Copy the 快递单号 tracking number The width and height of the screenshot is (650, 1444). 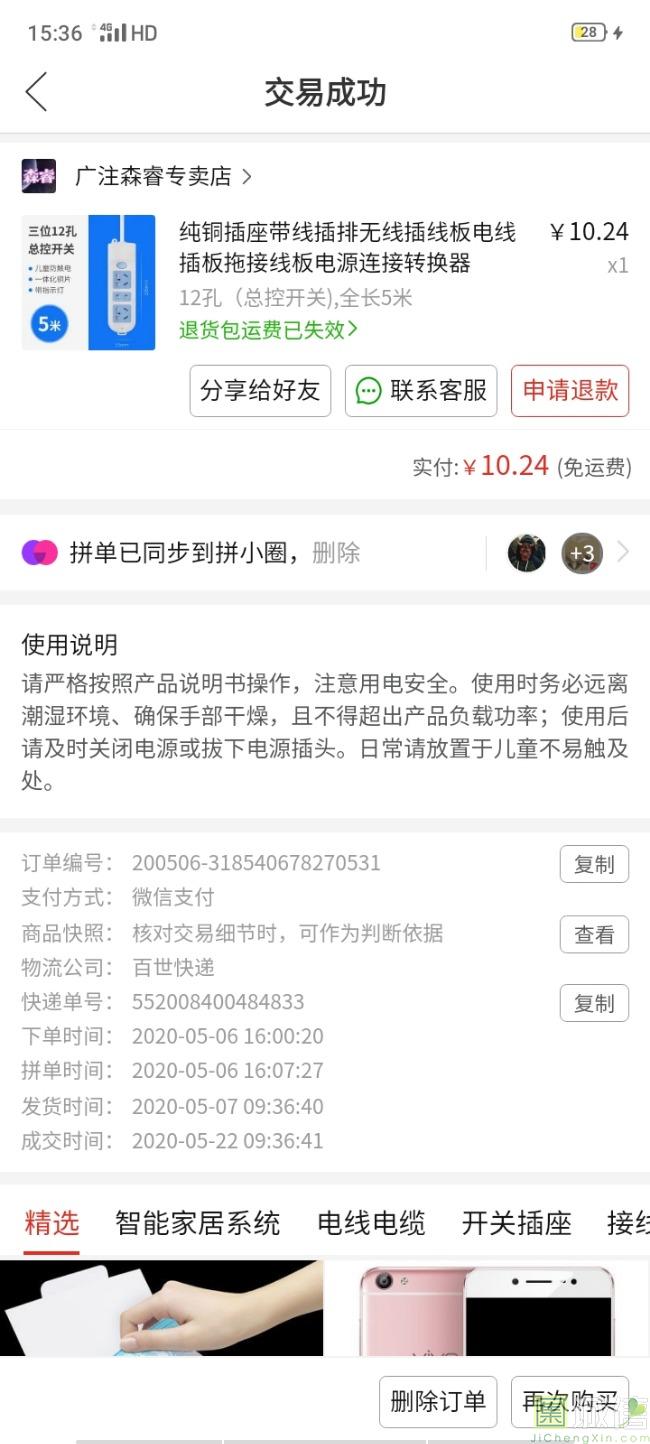click(594, 1003)
